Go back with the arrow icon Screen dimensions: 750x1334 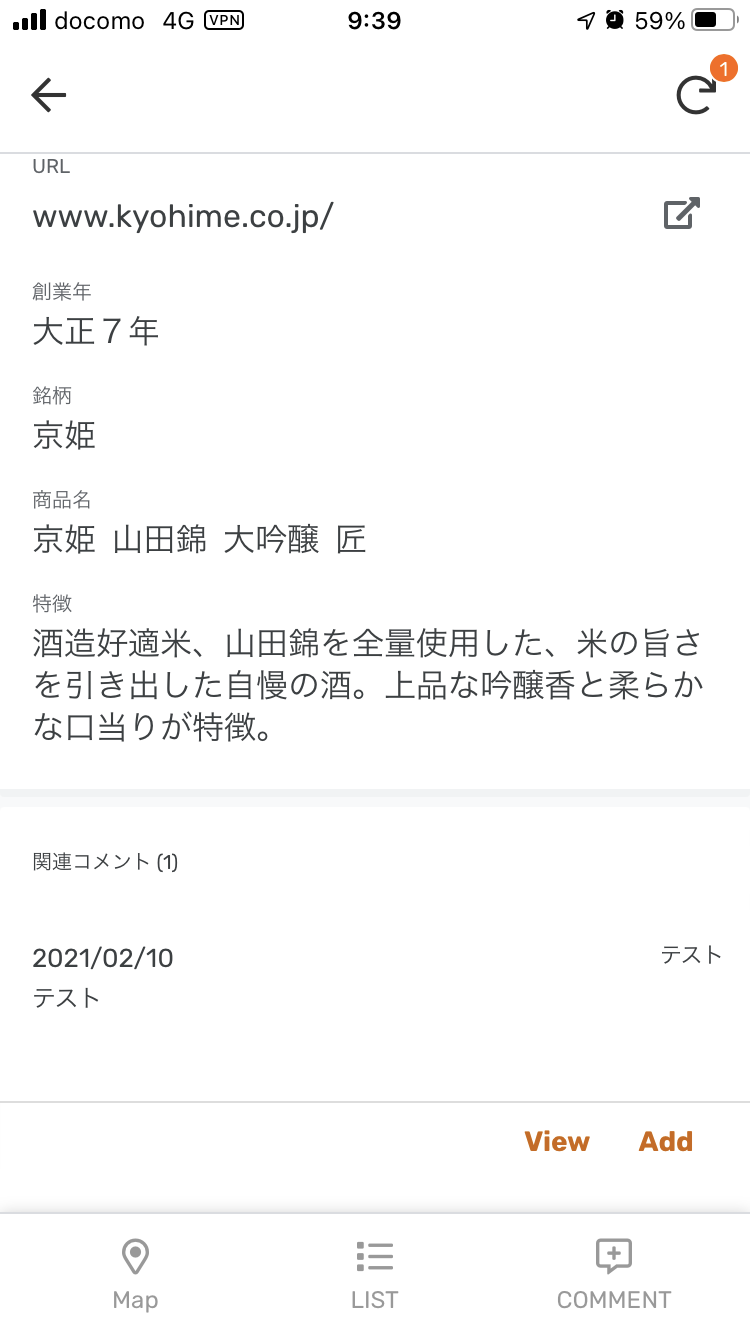tap(48, 95)
